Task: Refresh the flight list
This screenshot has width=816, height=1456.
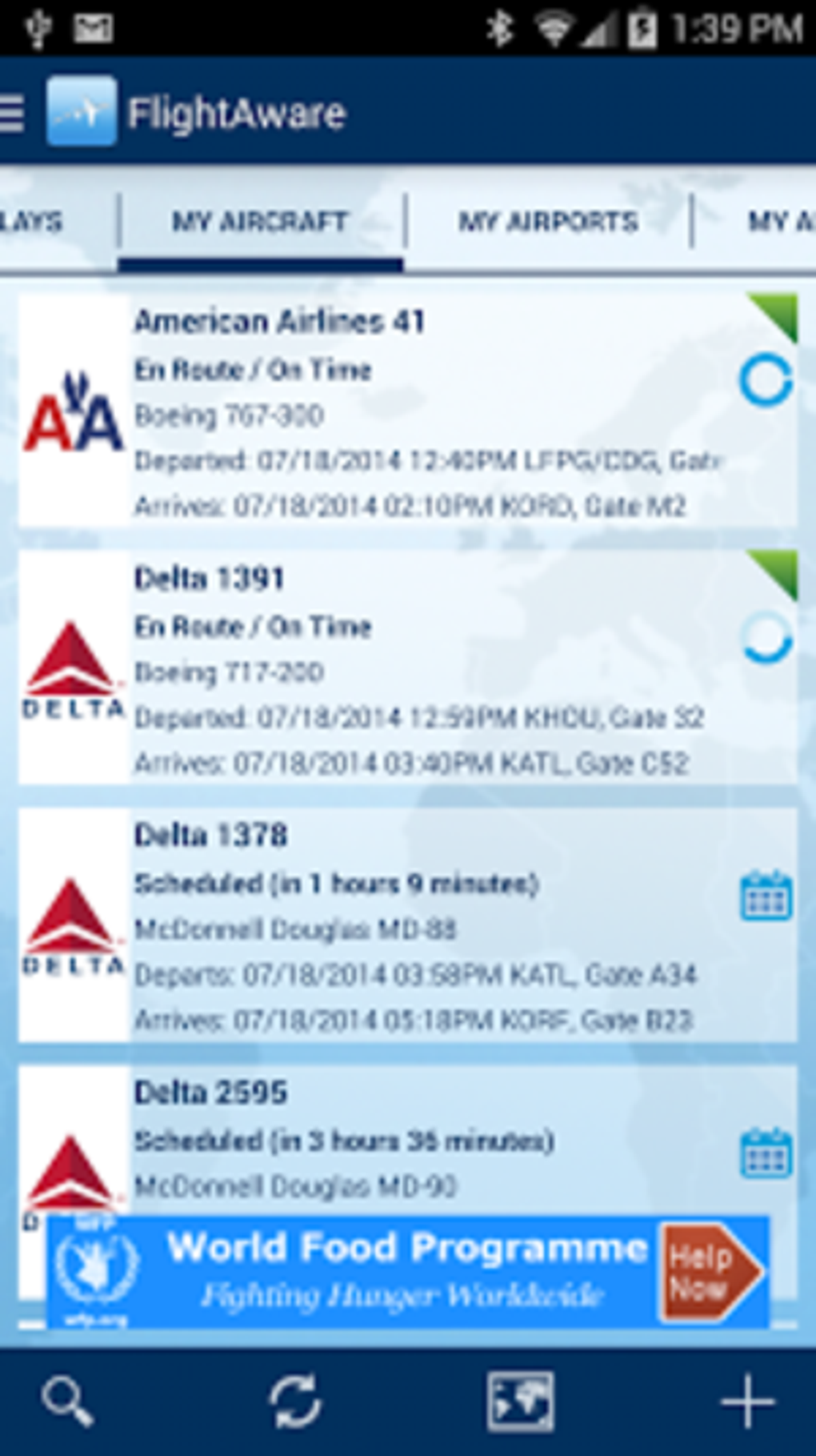Action: click(294, 1401)
